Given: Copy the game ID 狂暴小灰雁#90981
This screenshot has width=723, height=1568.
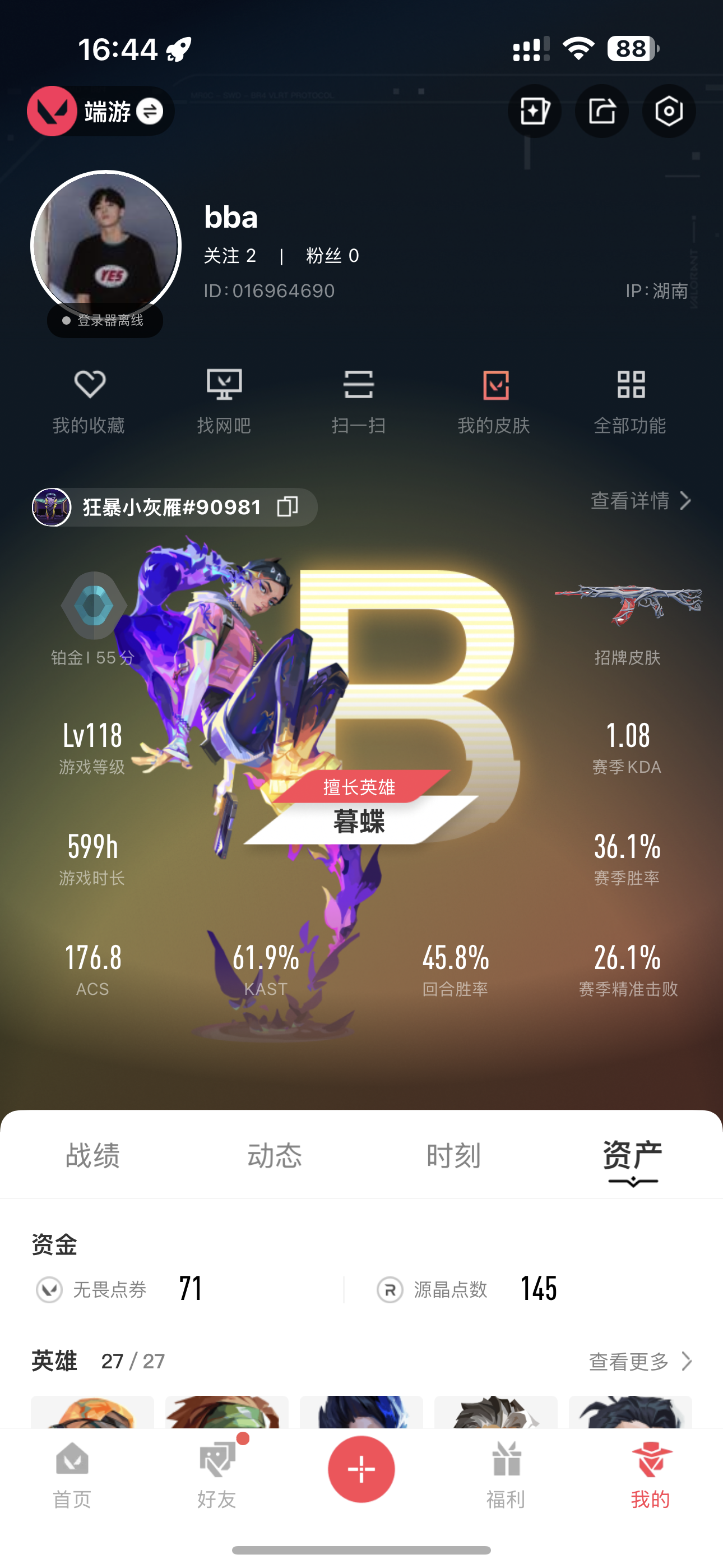Looking at the screenshot, I should click(288, 506).
